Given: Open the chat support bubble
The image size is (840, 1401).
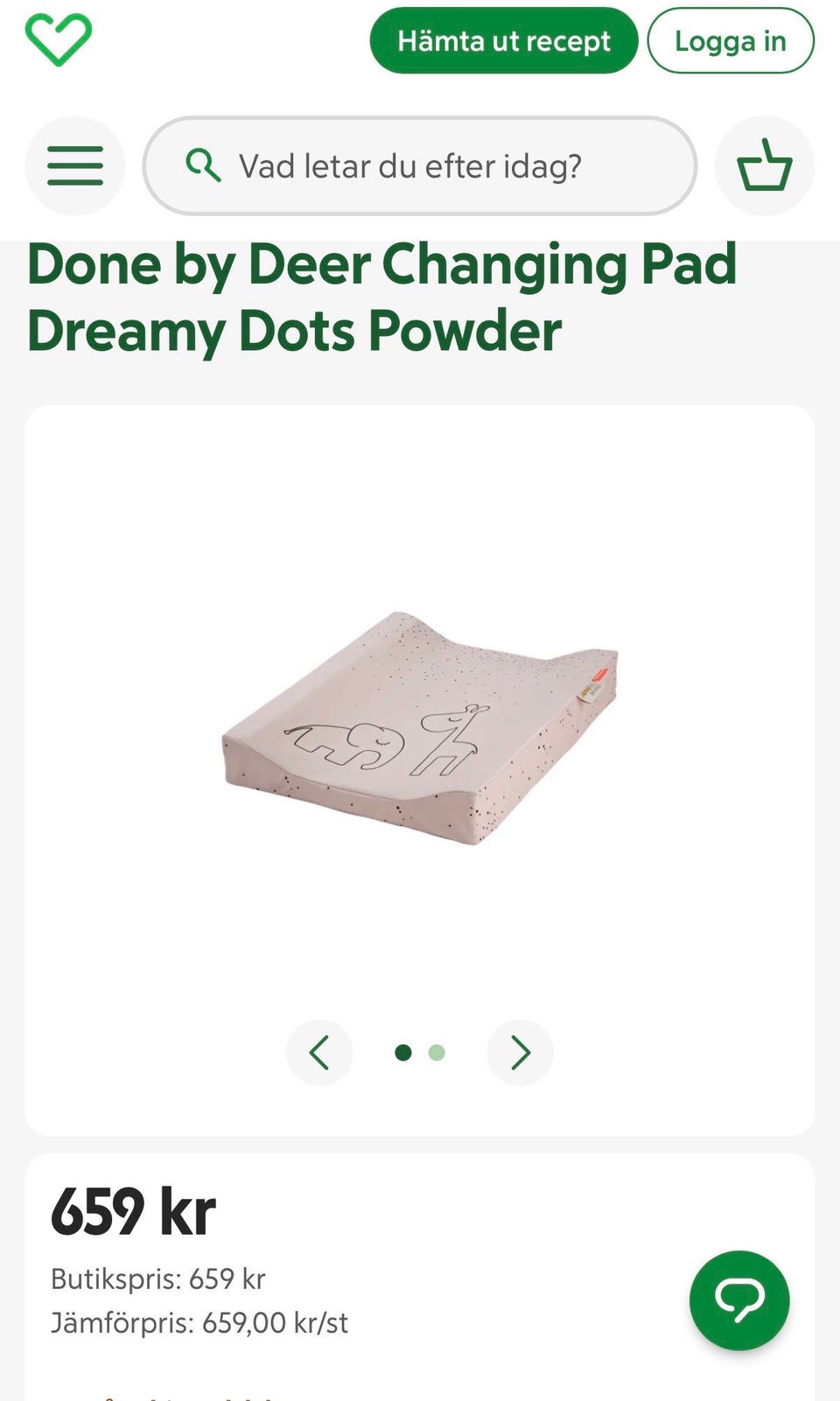Looking at the screenshot, I should pyautogui.click(x=739, y=1300).
